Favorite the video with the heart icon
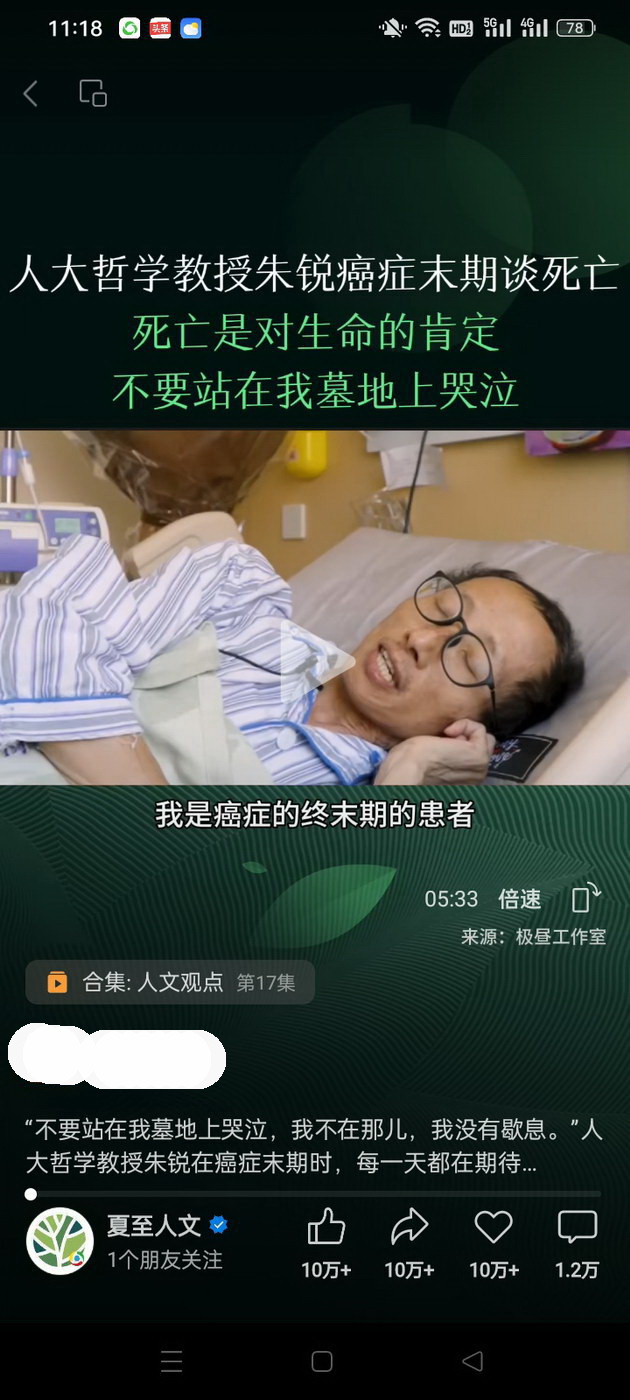This screenshot has width=630, height=1400. pos(493,1228)
